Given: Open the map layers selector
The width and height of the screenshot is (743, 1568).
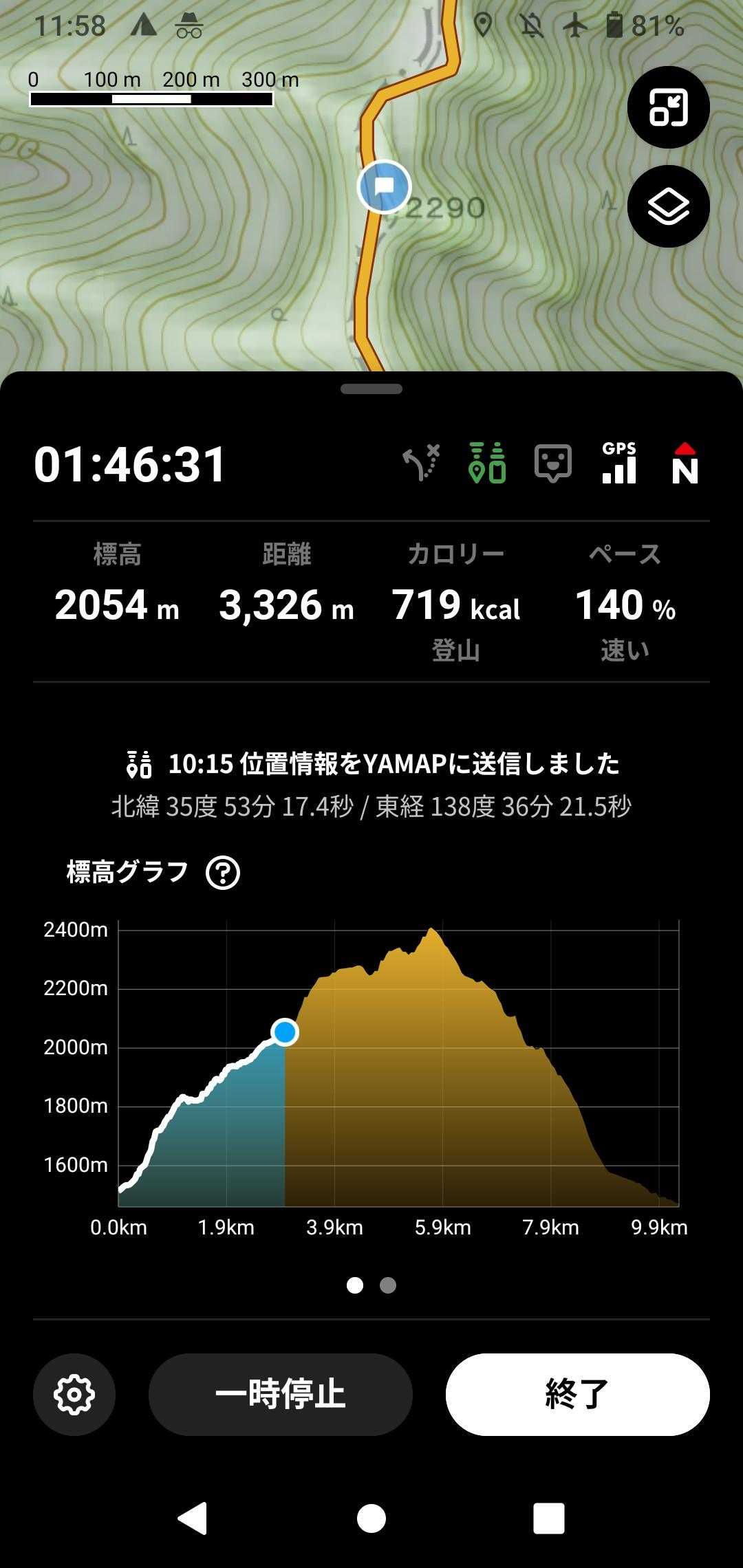Looking at the screenshot, I should [x=668, y=206].
